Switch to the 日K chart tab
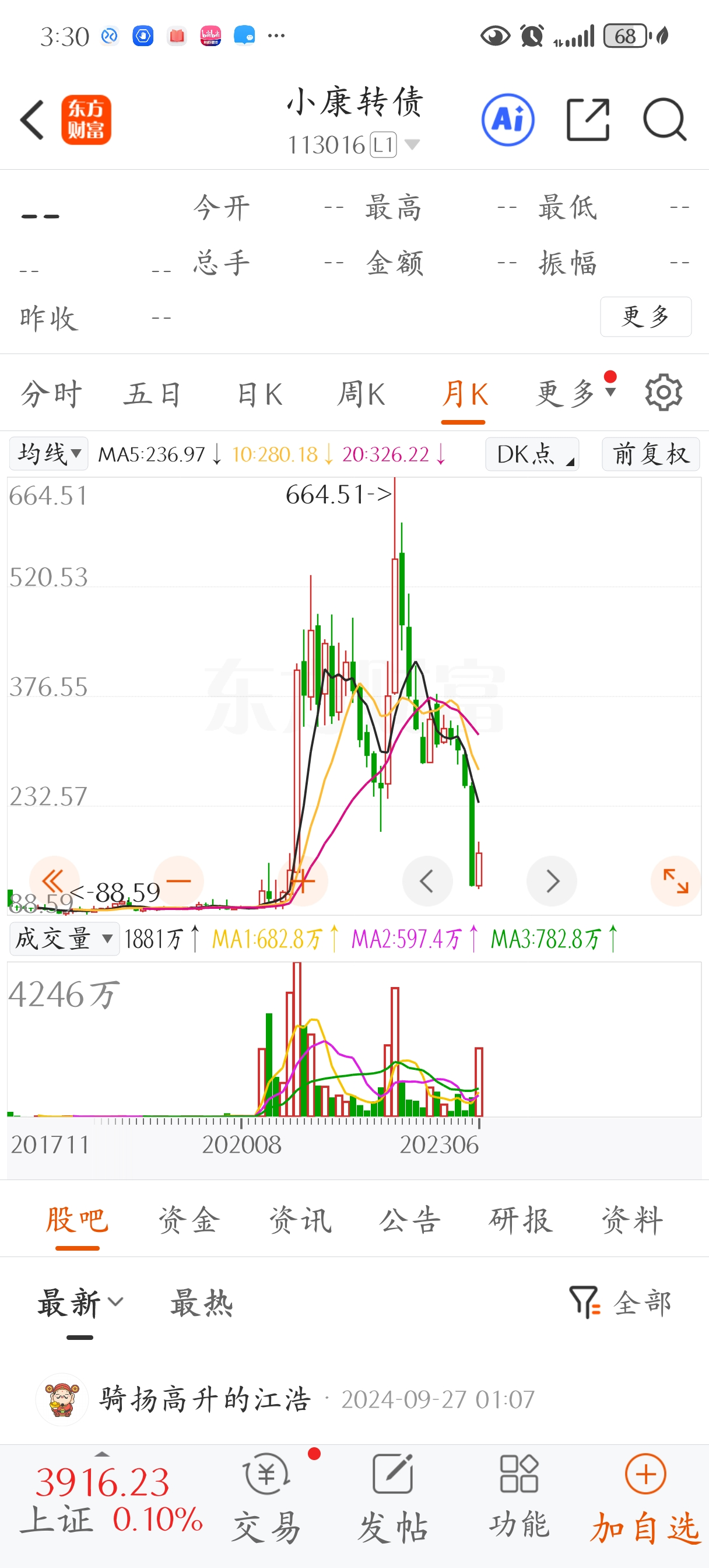The width and height of the screenshot is (709, 1568). point(259,394)
